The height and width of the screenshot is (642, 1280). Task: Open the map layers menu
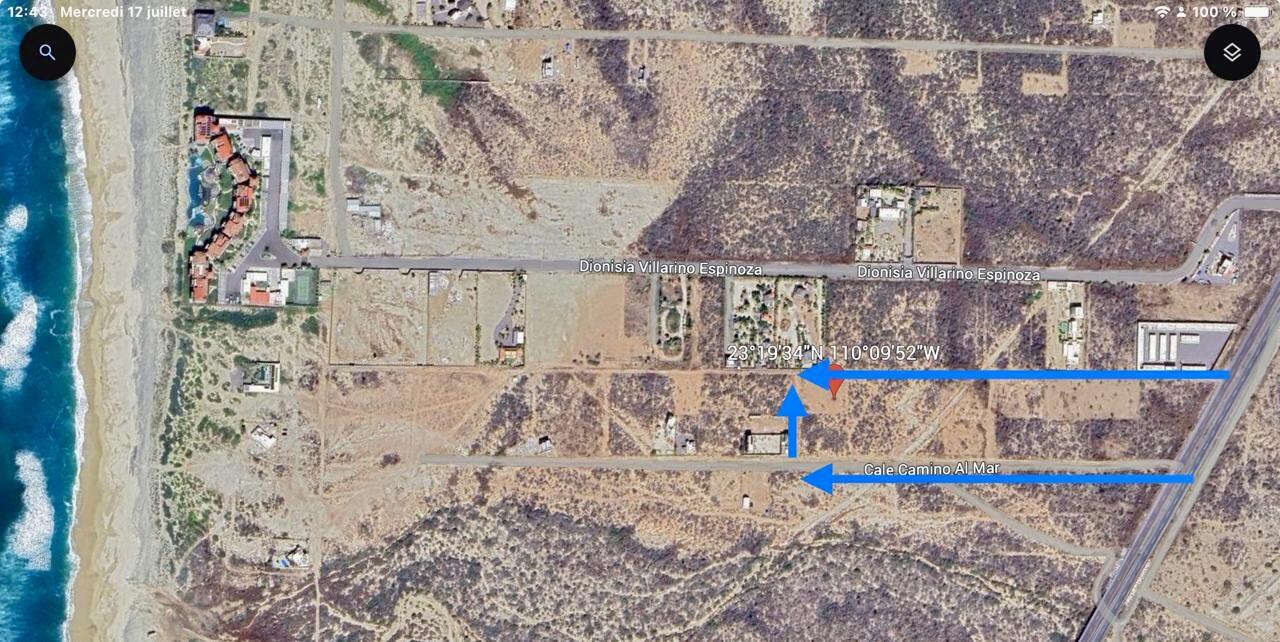click(x=1231, y=52)
